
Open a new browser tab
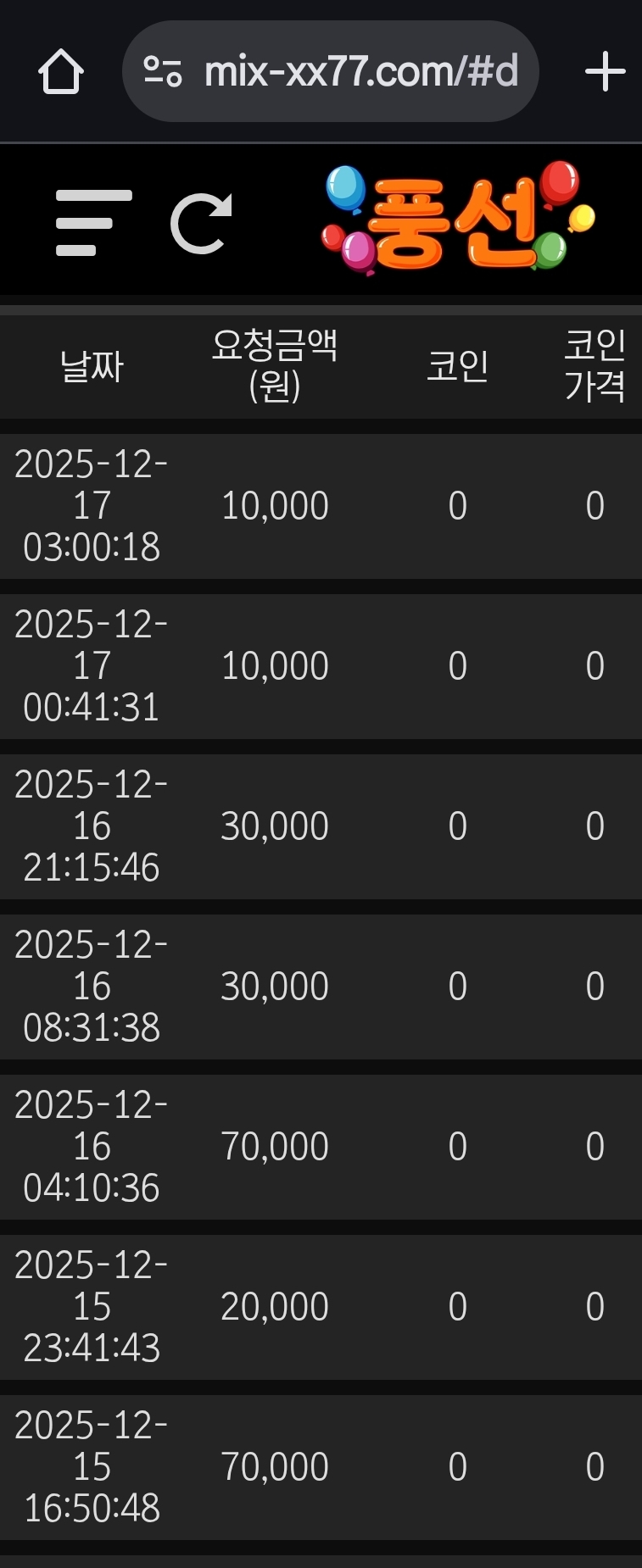click(605, 71)
